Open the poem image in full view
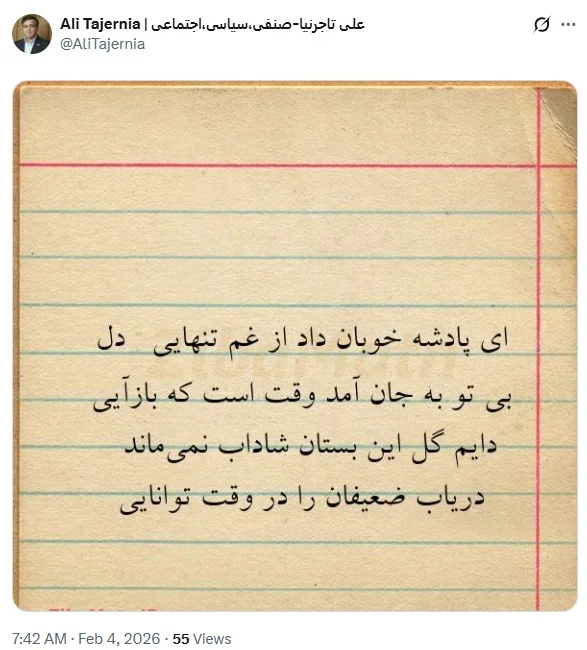Screen dimensions: 587x650 click(295, 346)
